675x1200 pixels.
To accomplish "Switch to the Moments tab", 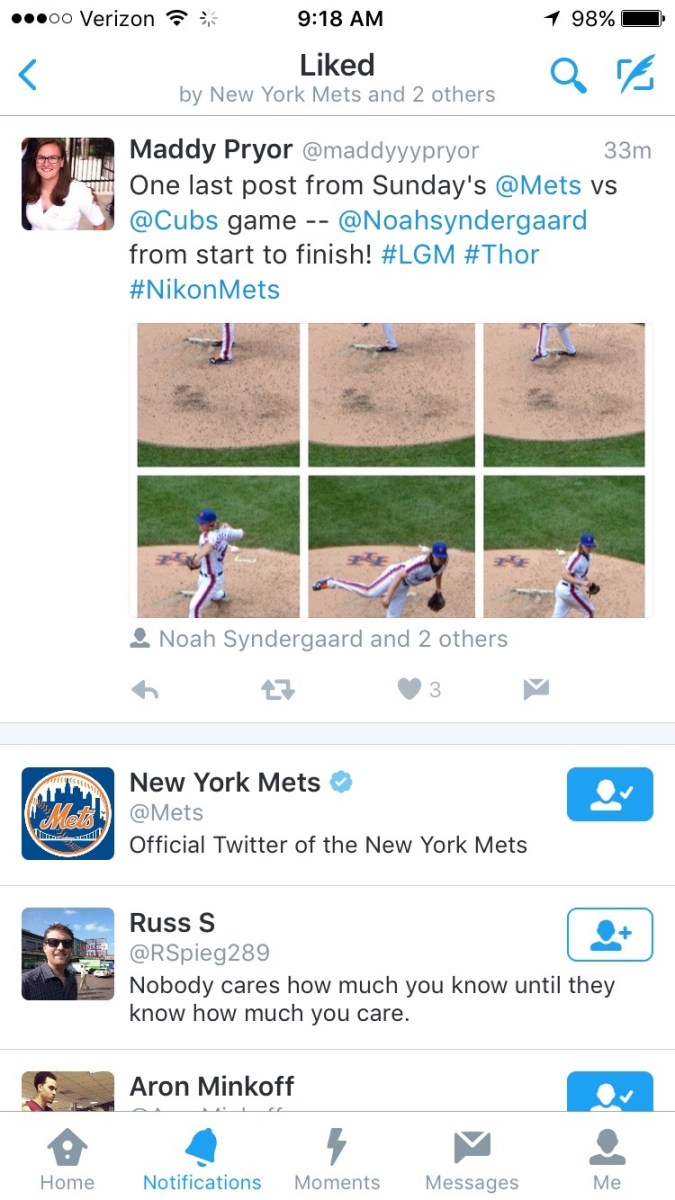I will (x=337, y=1160).
